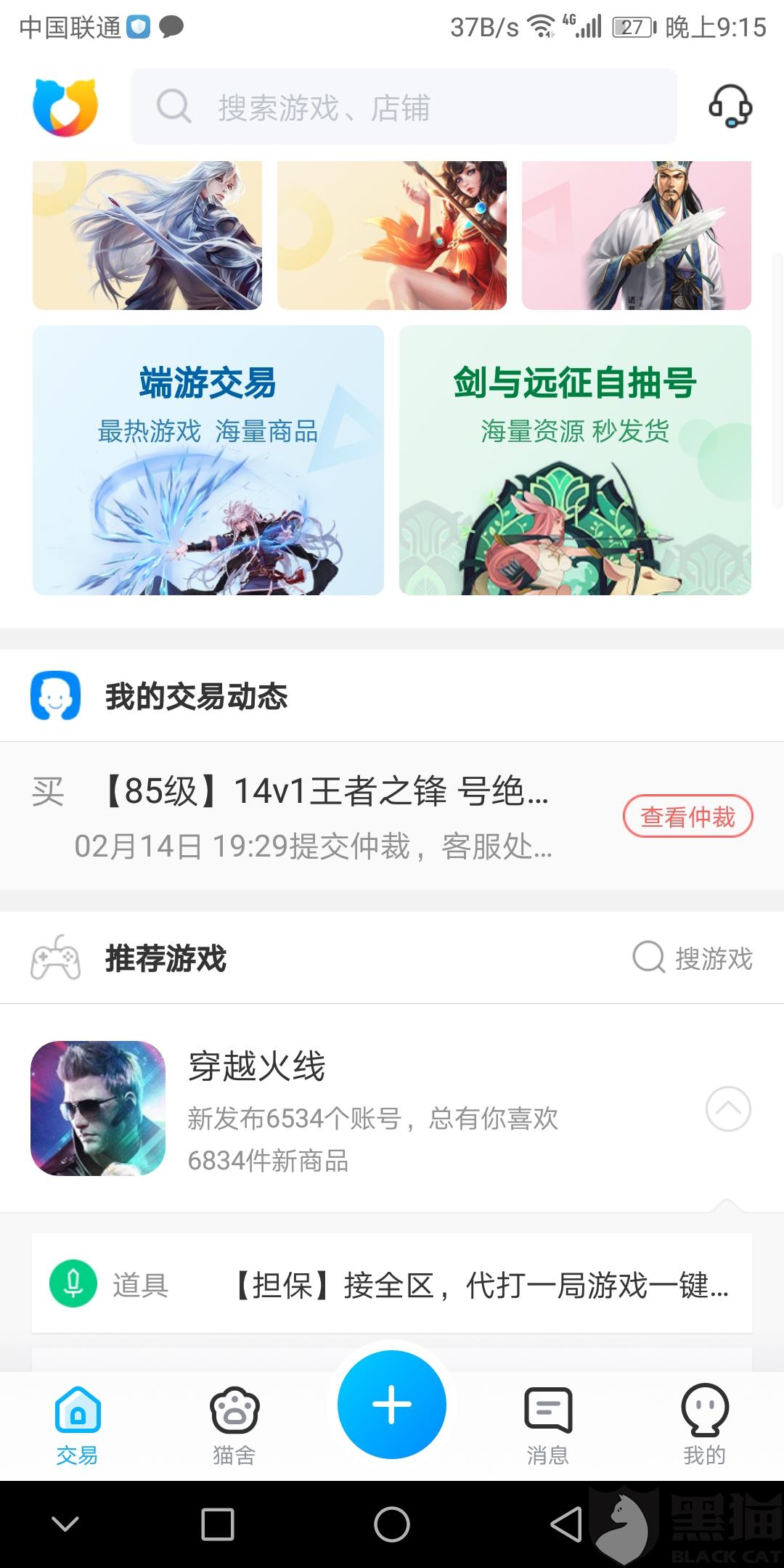Image resolution: width=784 pixels, height=1568 pixels.
Task: Open the silver-haired swordsman game tile
Action: click(x=147, y=235)
